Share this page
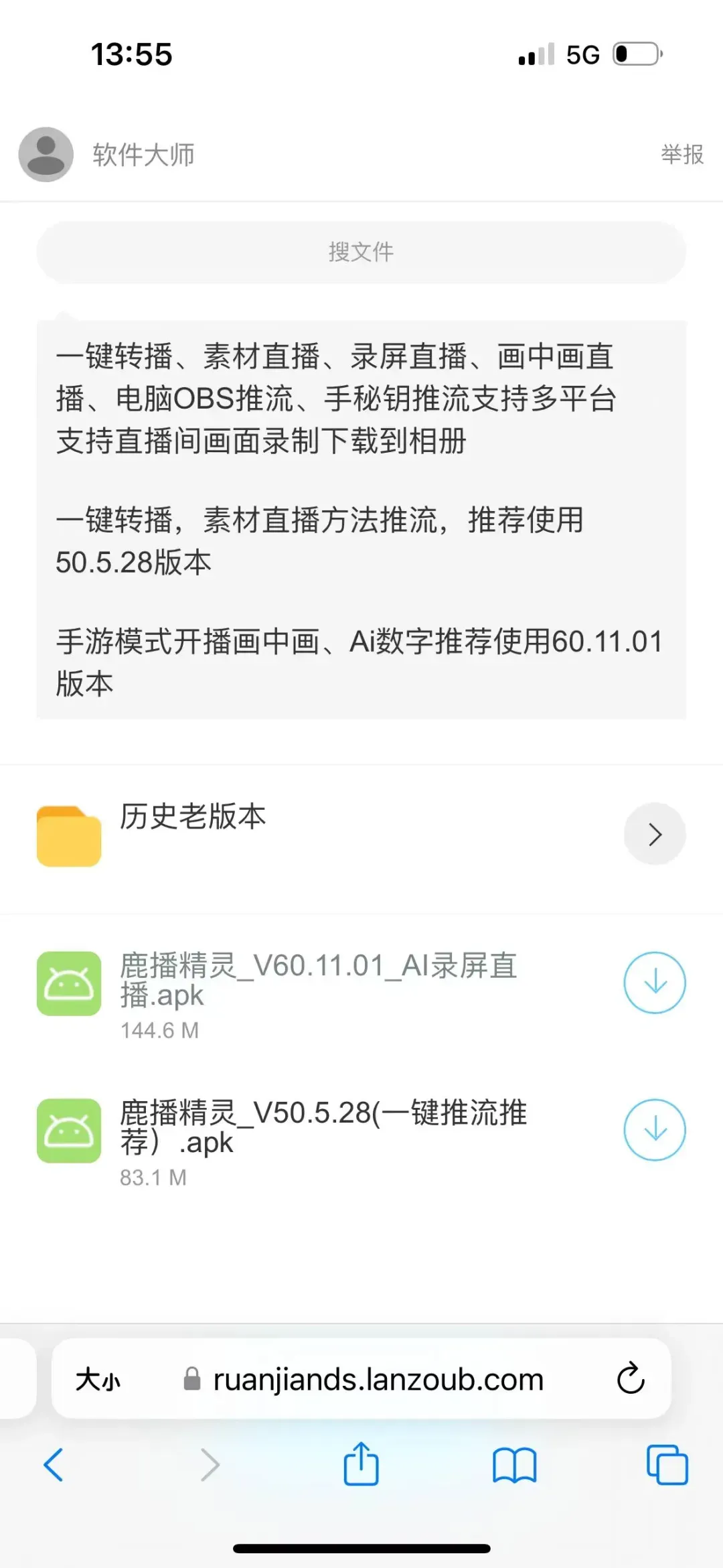 tap(361, 1464)
